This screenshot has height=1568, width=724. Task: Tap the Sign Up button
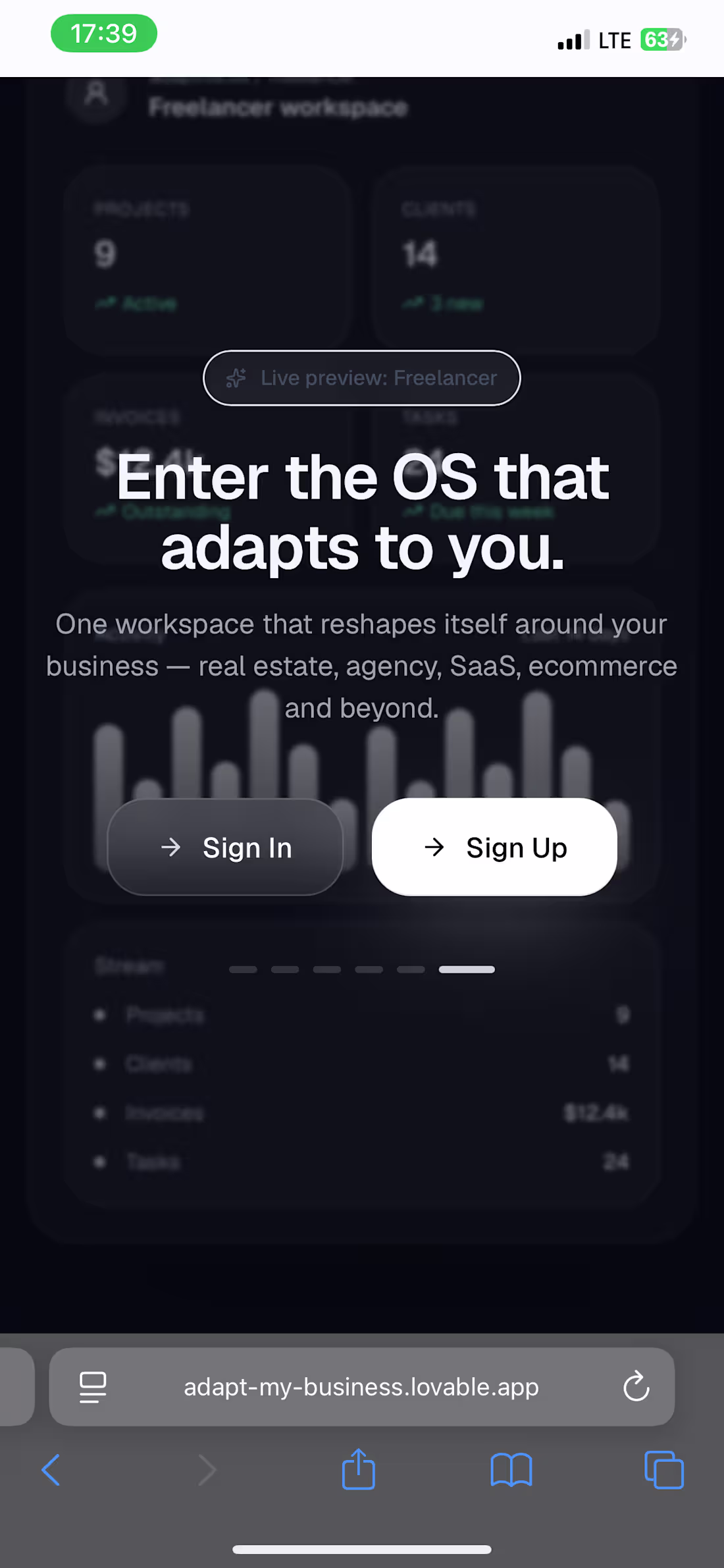click(x=494, y=847)
